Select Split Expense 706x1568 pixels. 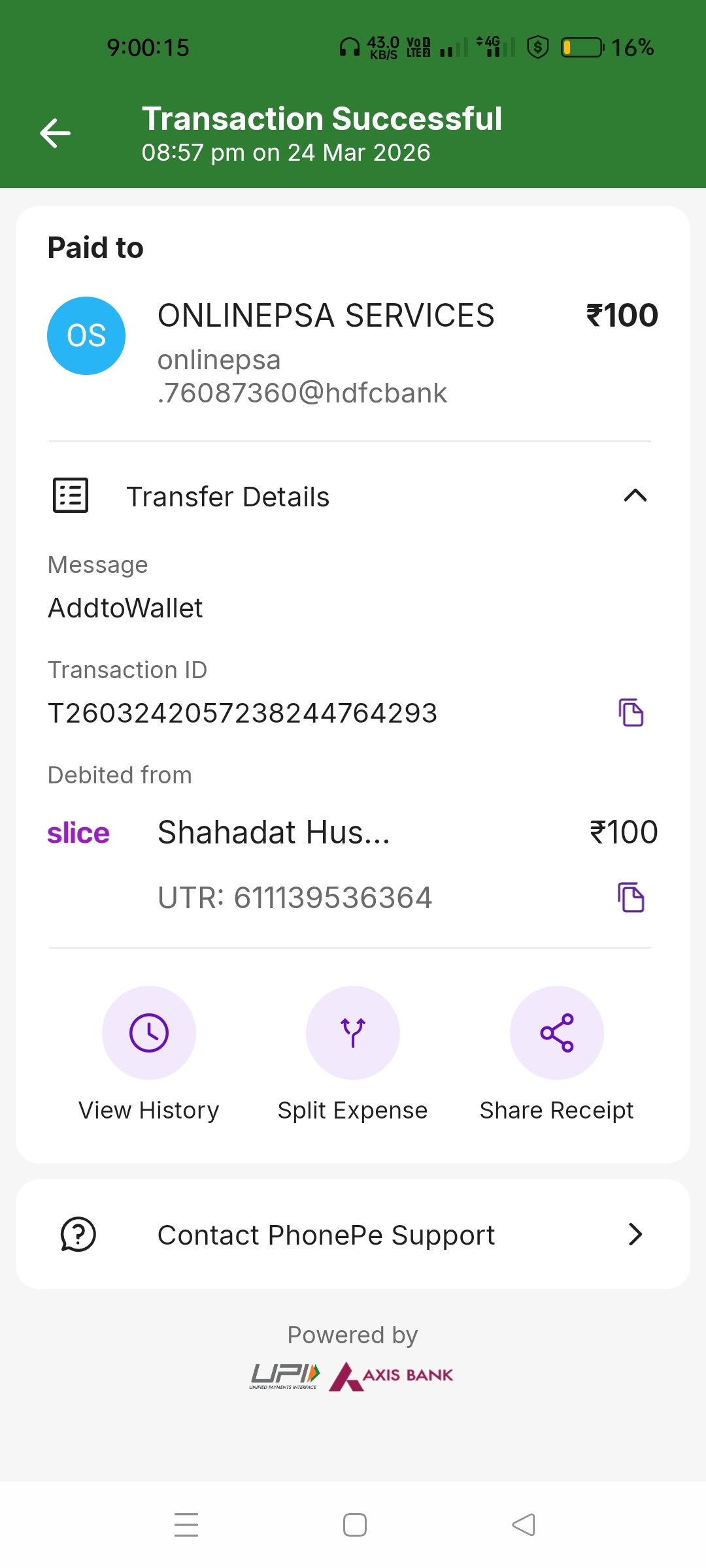click(353, 1033)
